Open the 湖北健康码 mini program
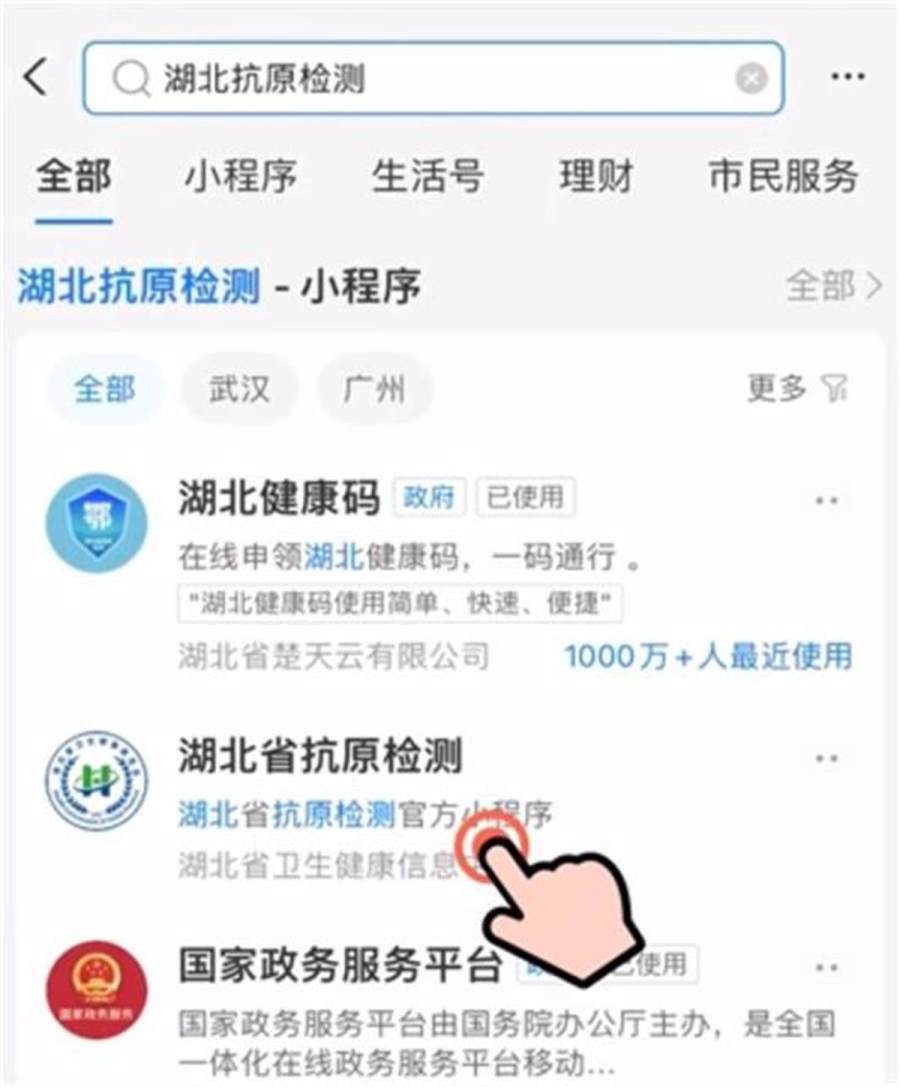Image resolution: width=900 pixels, height=1087 pixels. coord(280,498)
